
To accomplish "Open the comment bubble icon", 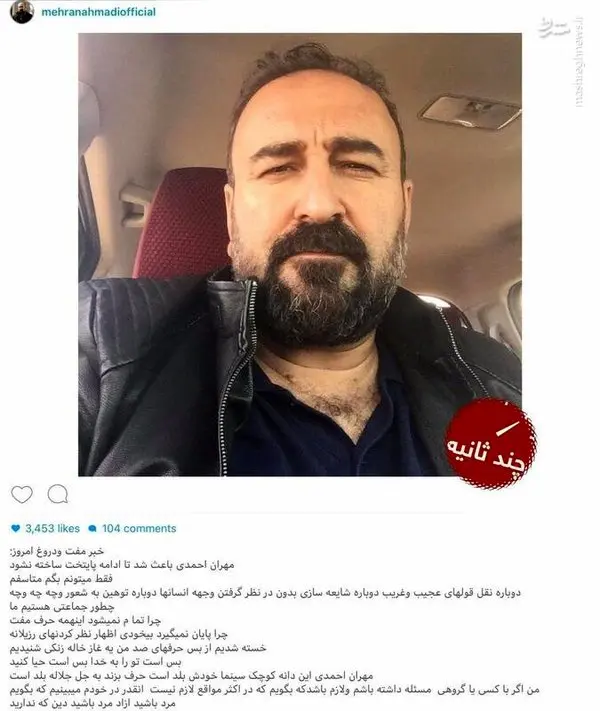I will 58,495.
